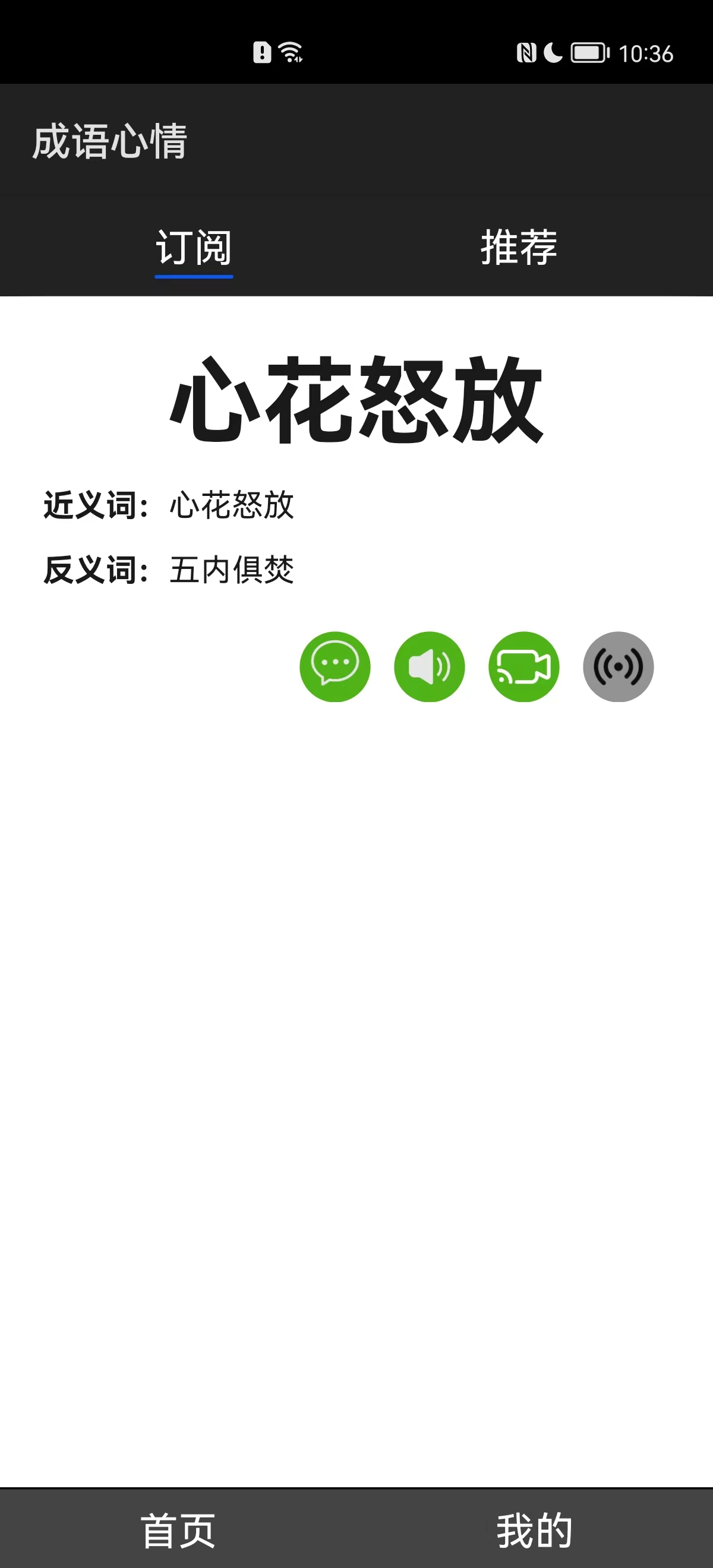The height and width of the screenshot is (1568, 713).
Task: Go to the 首页 tab
Action: point(178,1529)
